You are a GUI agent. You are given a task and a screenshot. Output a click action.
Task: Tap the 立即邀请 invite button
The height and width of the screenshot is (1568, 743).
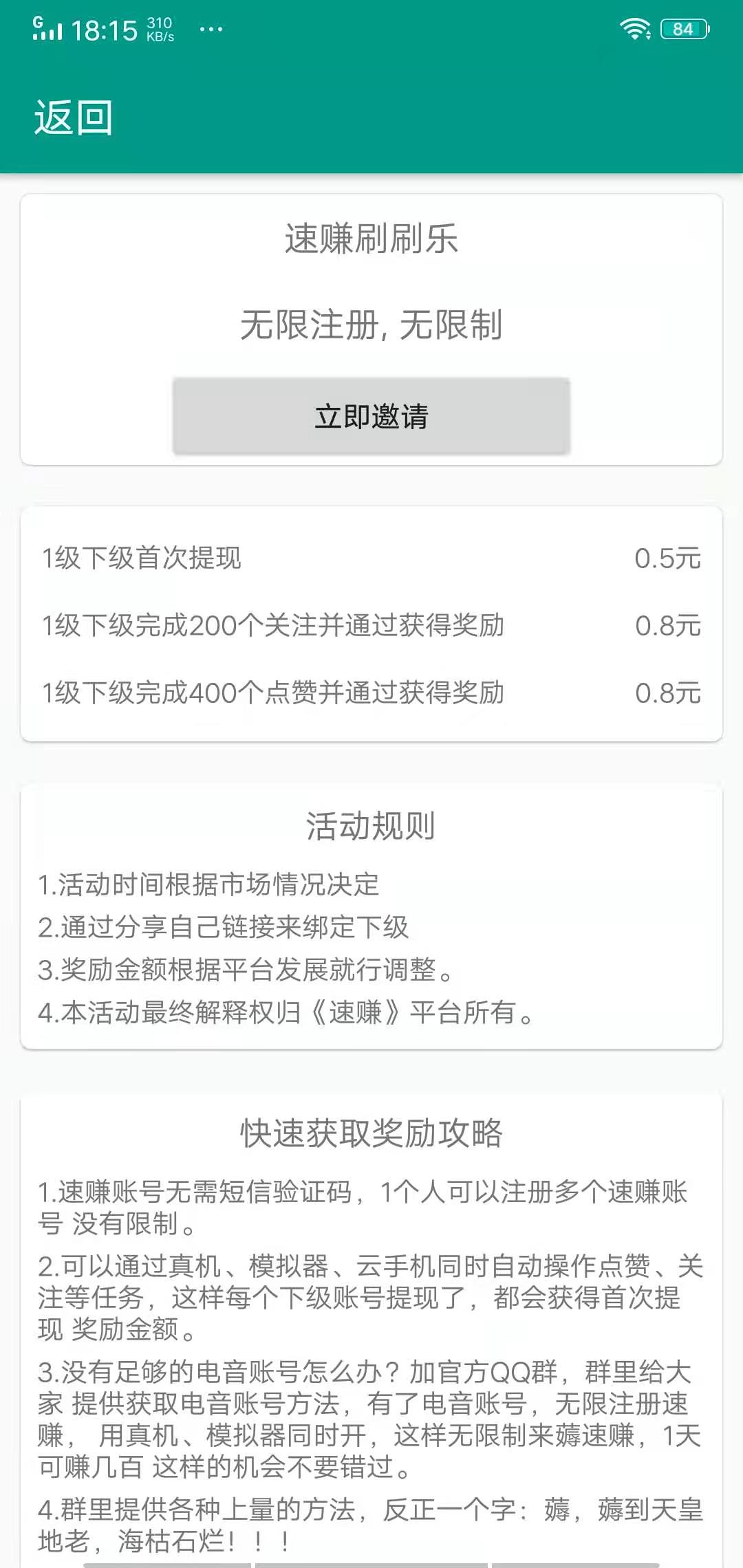tap(371, 416)
